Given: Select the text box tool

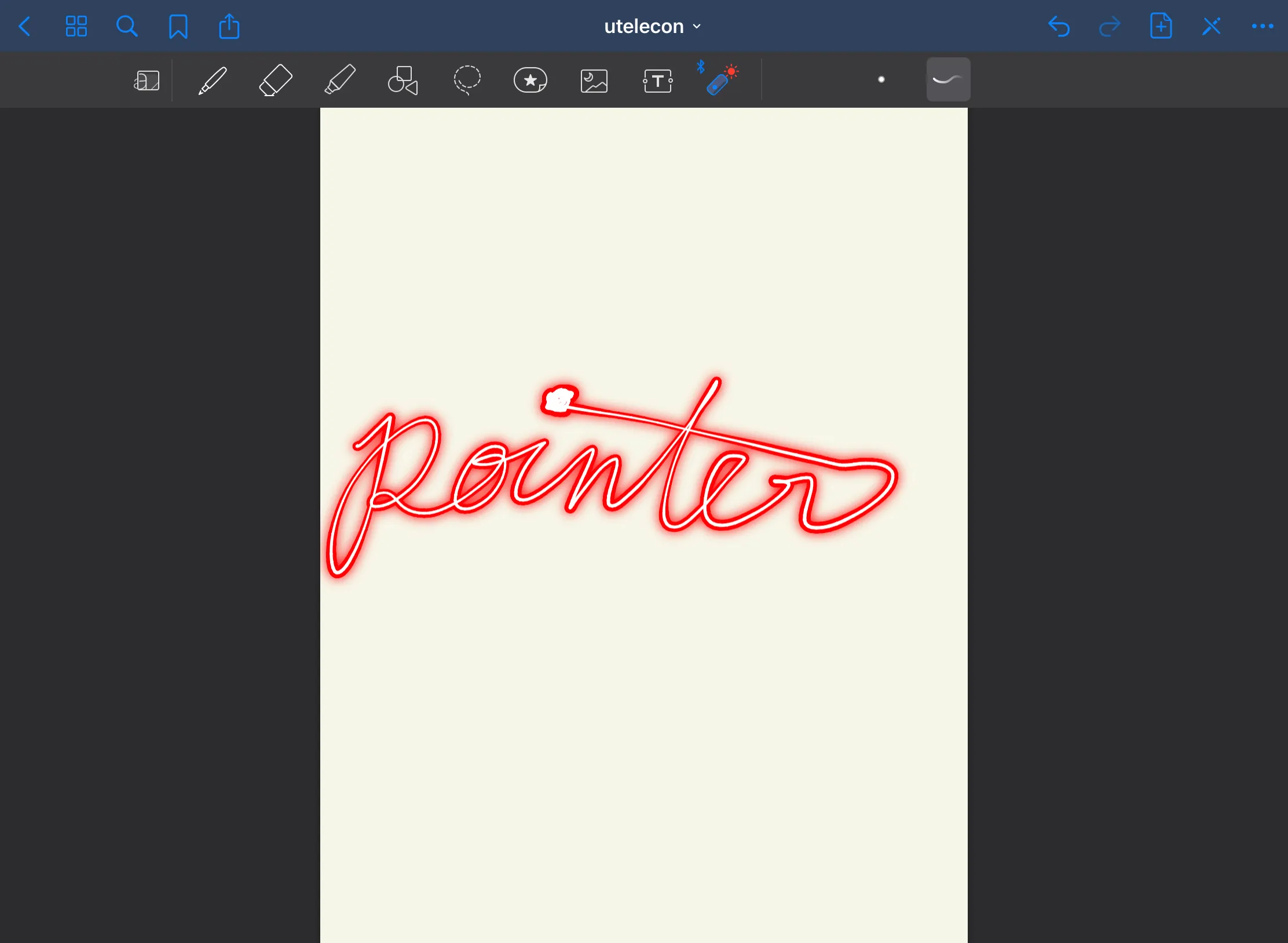Looking at the screenshot, I should pyautogui.click(x=657, y=81).
